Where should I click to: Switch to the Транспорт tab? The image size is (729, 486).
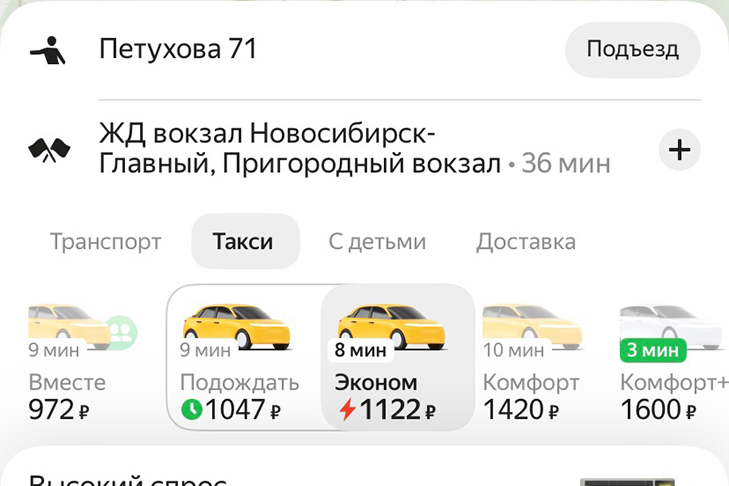[105, 241]
